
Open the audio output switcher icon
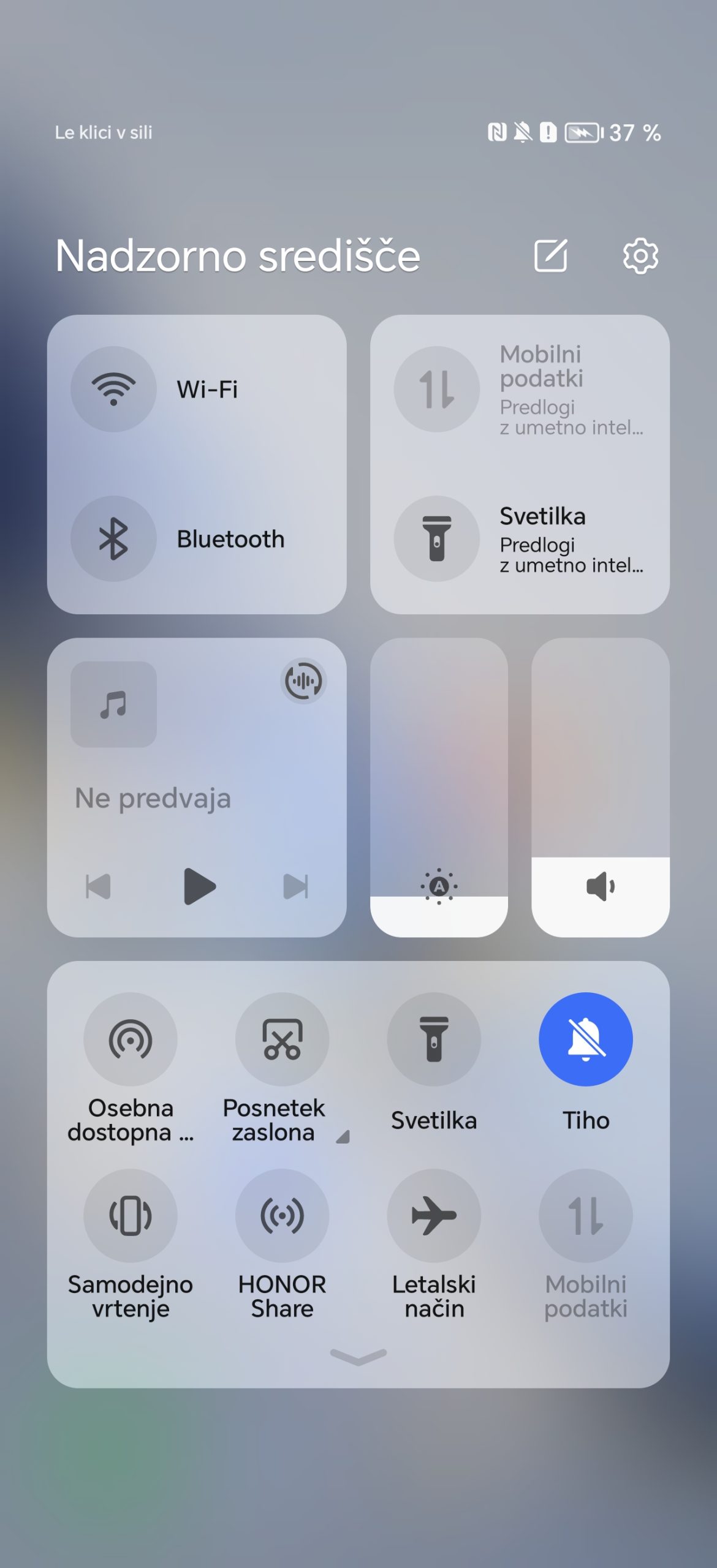point(303,680)
